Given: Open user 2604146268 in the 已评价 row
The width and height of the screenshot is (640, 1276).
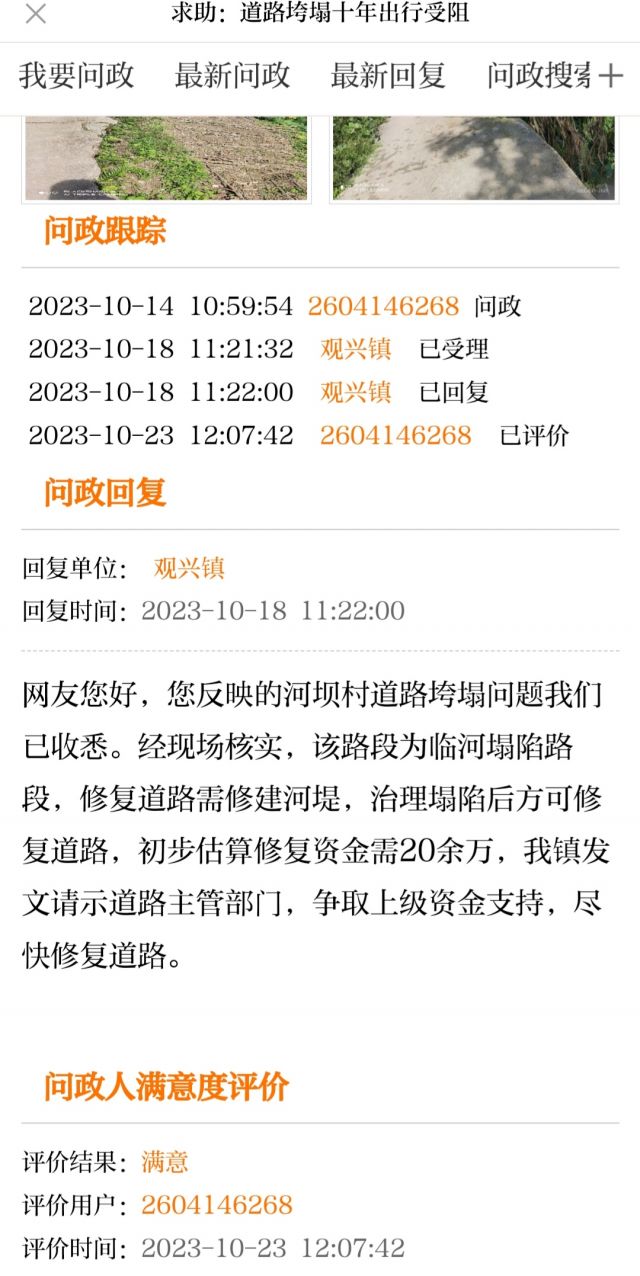Looking at the screenshot, I should (x=395, y=435).
